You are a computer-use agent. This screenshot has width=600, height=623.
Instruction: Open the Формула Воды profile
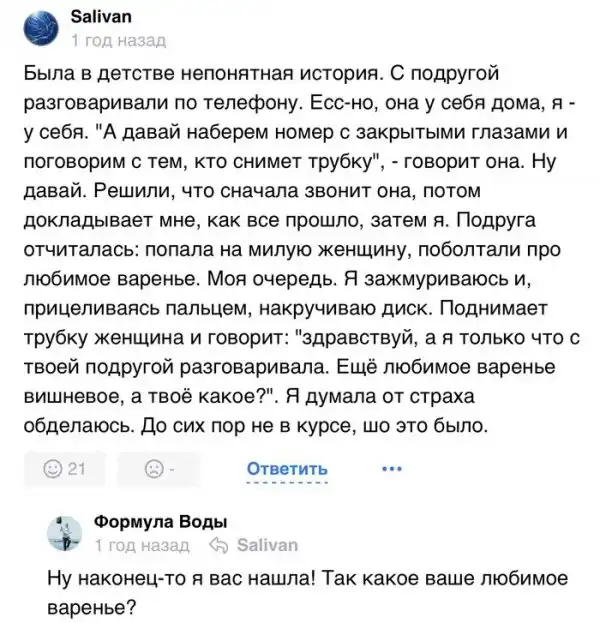tap(160, 522)
